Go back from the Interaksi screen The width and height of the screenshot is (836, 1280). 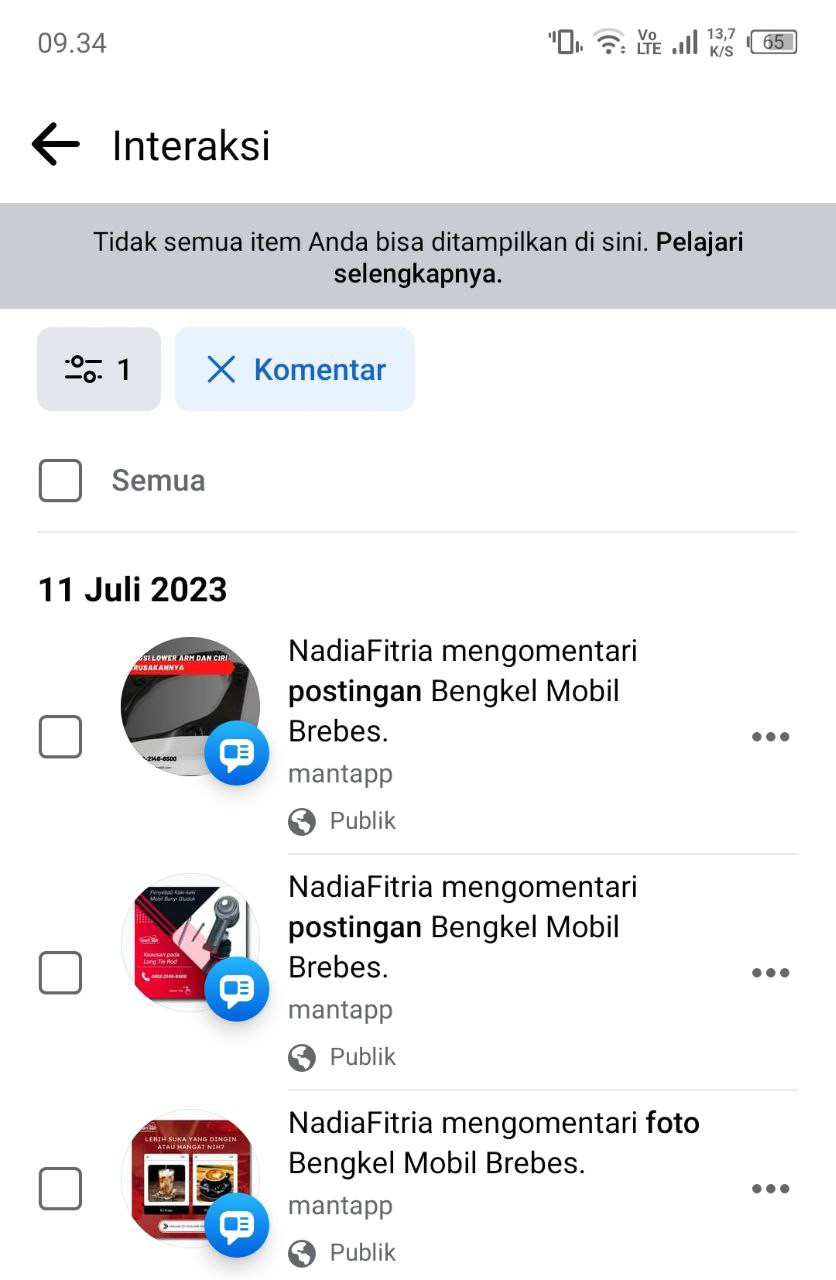[x=56, y=145]
